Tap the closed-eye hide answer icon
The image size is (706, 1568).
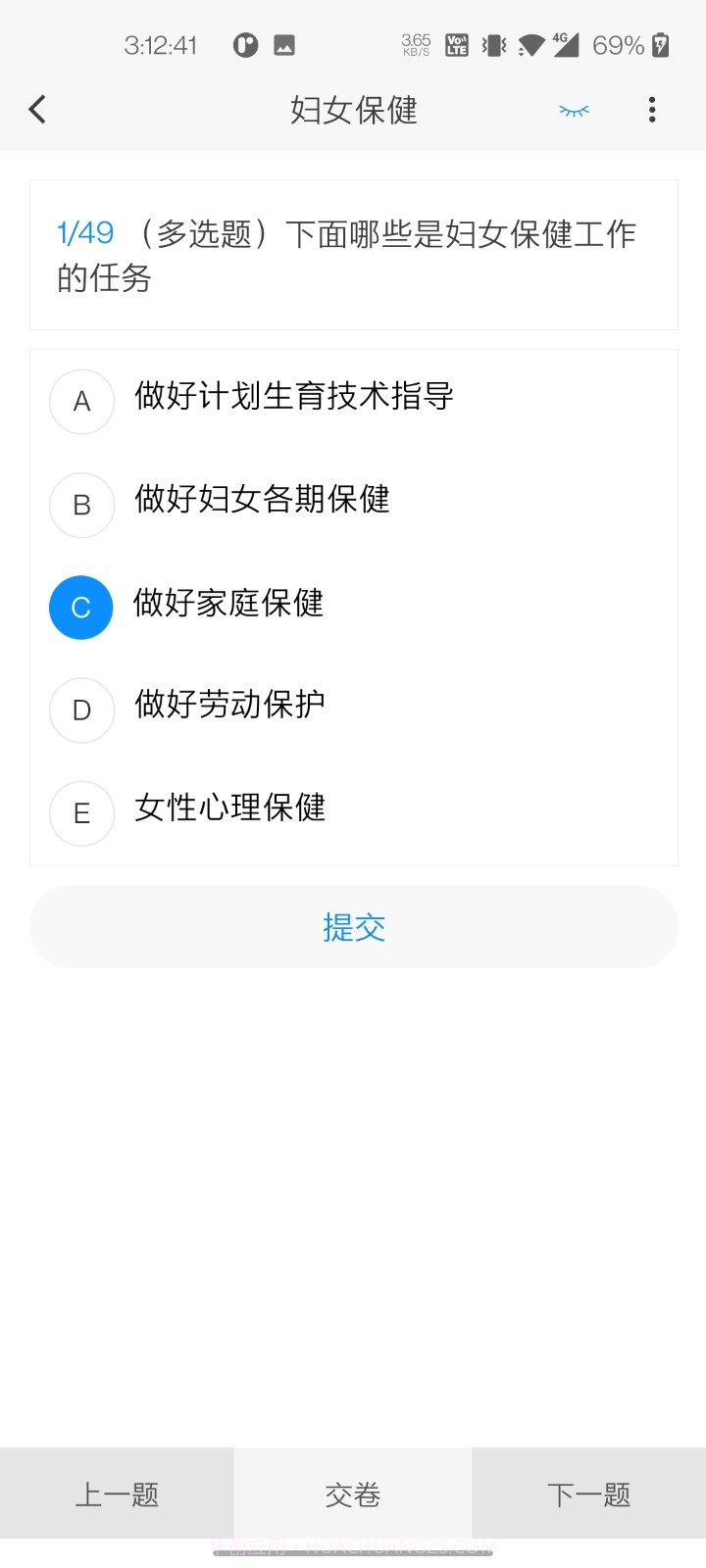point(574,110)
